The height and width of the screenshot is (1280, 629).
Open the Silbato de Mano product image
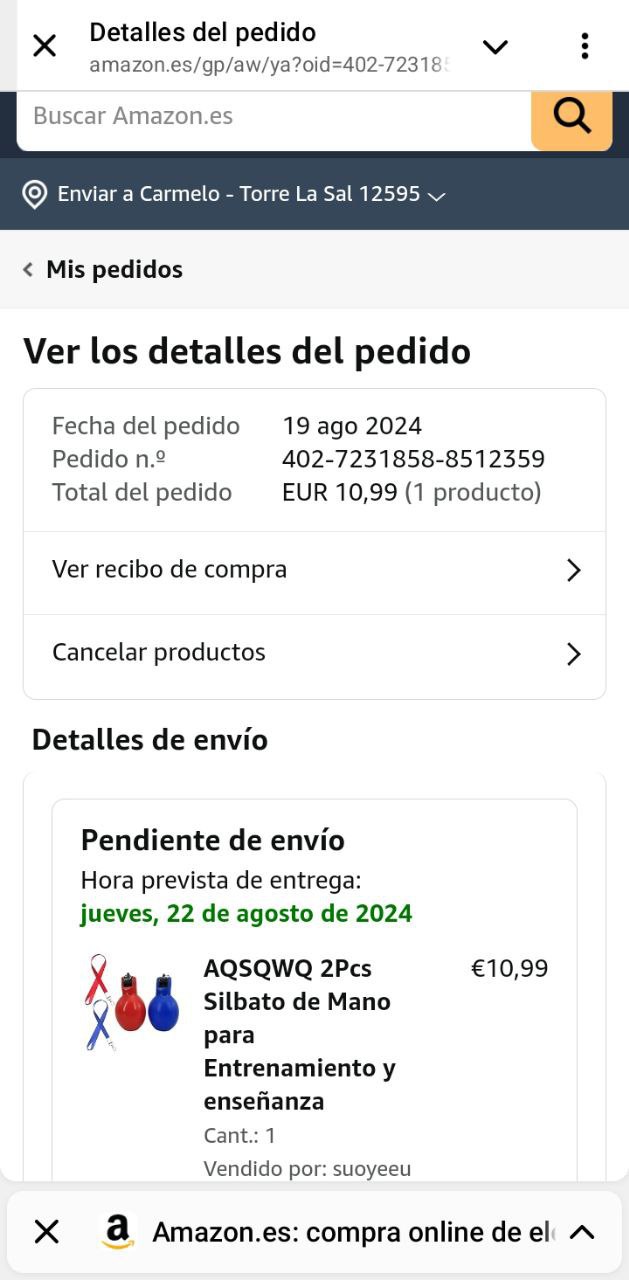click(132, 1002)
